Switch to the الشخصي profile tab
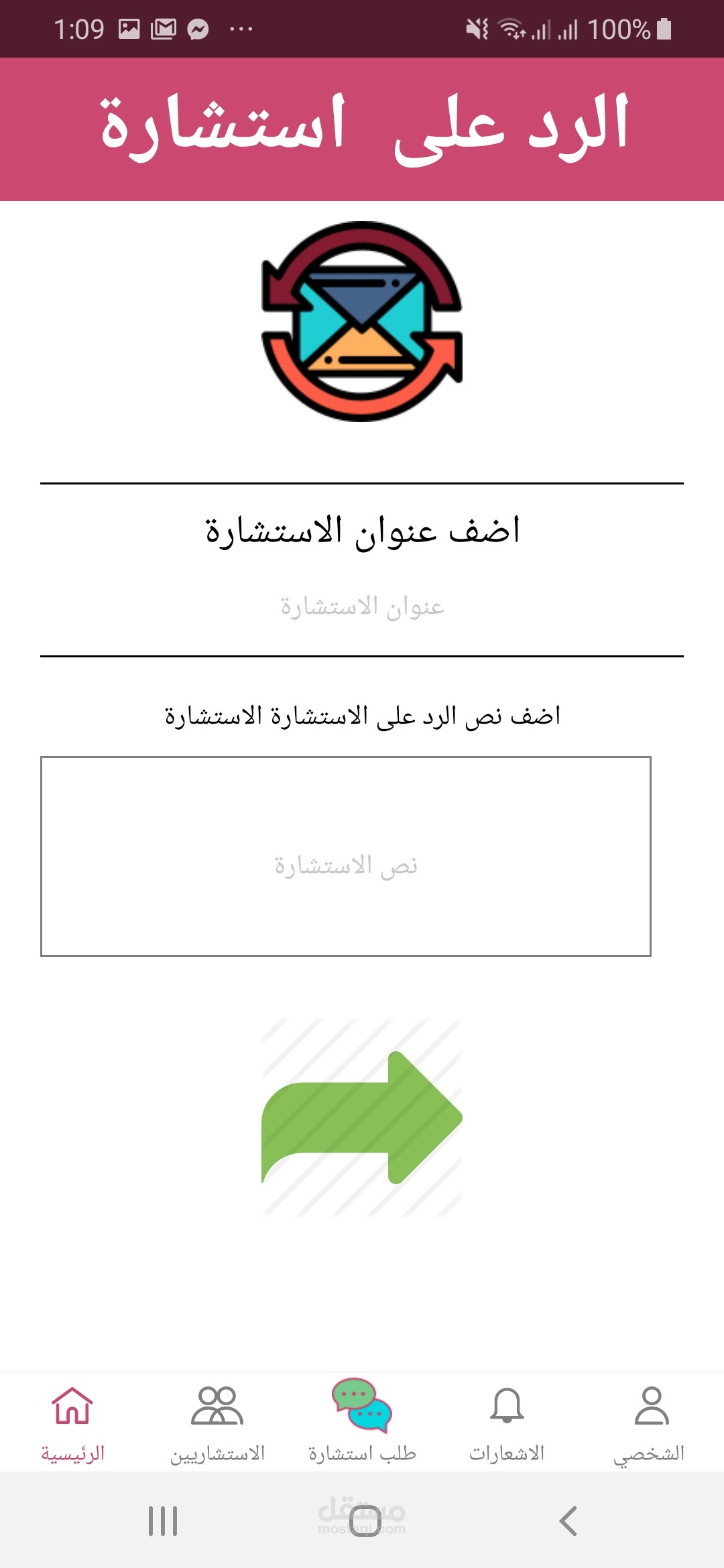 [x=650, y=1423]
